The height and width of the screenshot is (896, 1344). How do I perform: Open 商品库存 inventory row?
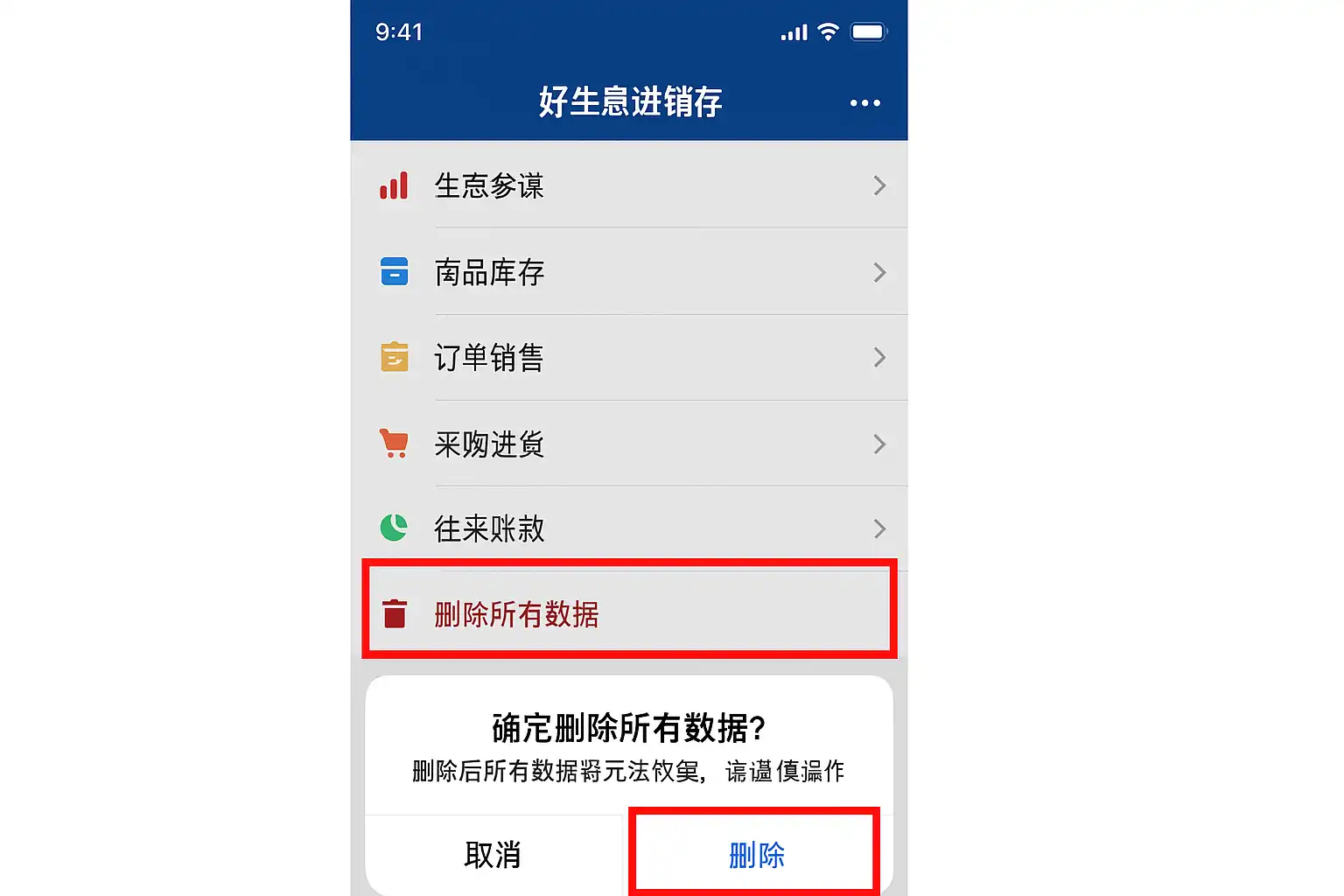pos(628,272)
